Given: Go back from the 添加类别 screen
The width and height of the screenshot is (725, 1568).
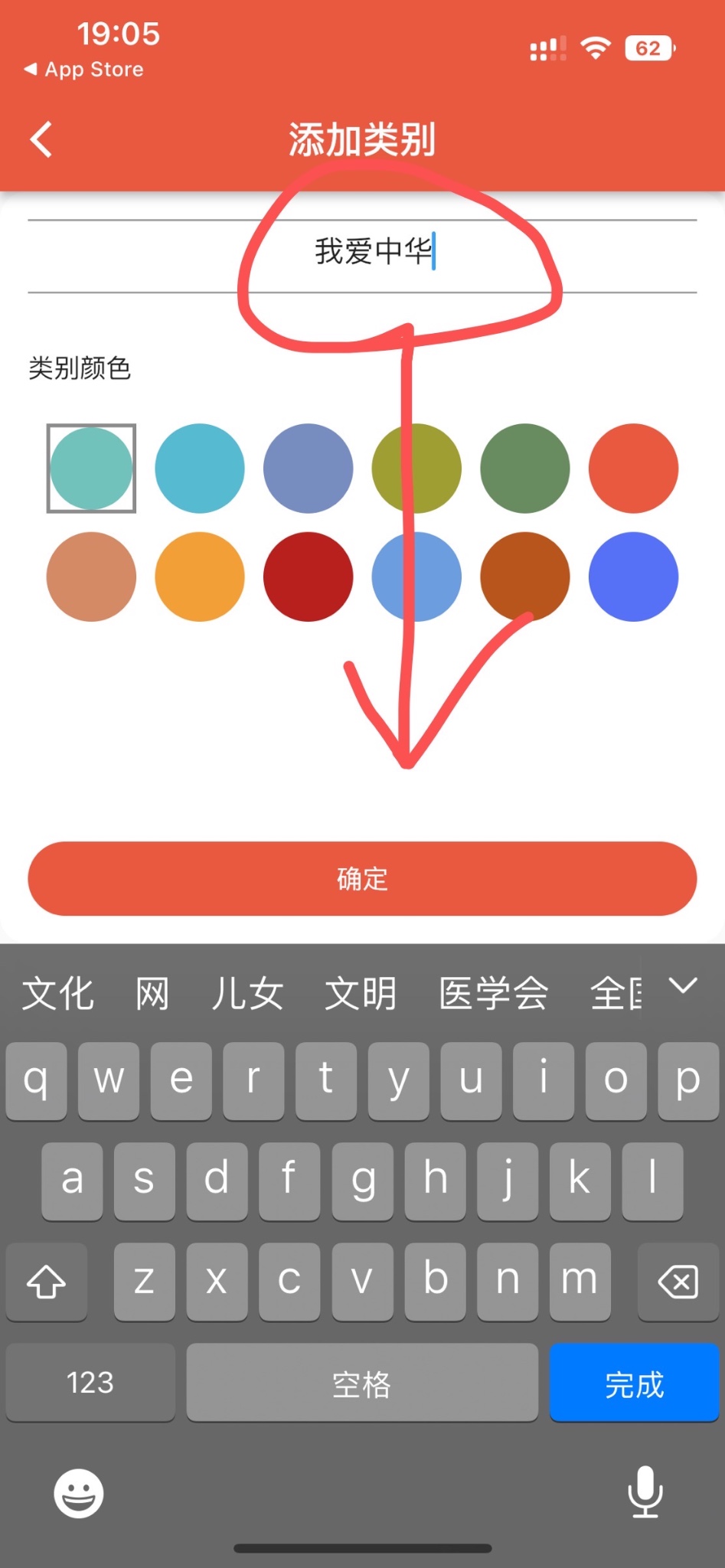Looking at the screenshot, I should click(x=41, y=139).
